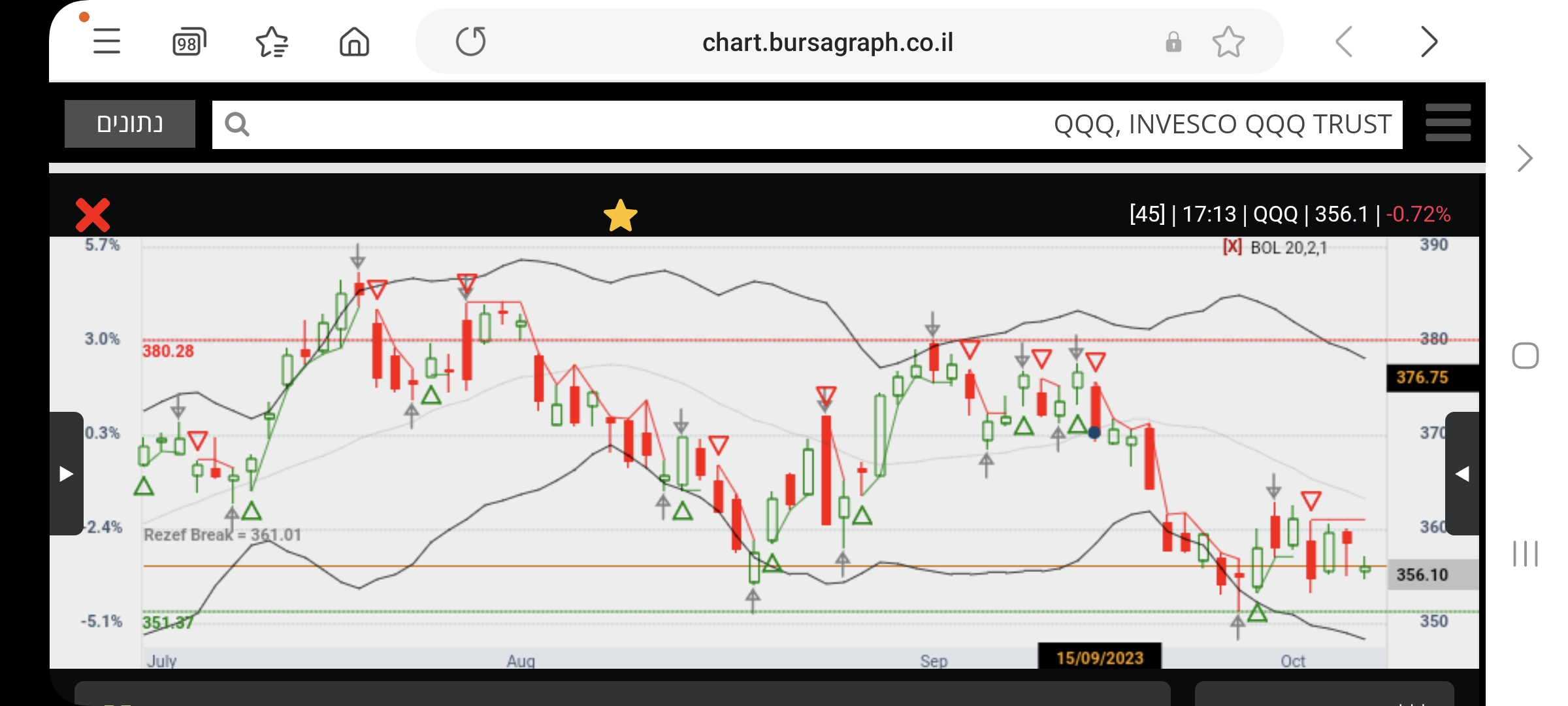This screenshot has width=1568, height=706.
Task: Open system recent apps
Action: pyautogui.click(x=1525, y=554)
